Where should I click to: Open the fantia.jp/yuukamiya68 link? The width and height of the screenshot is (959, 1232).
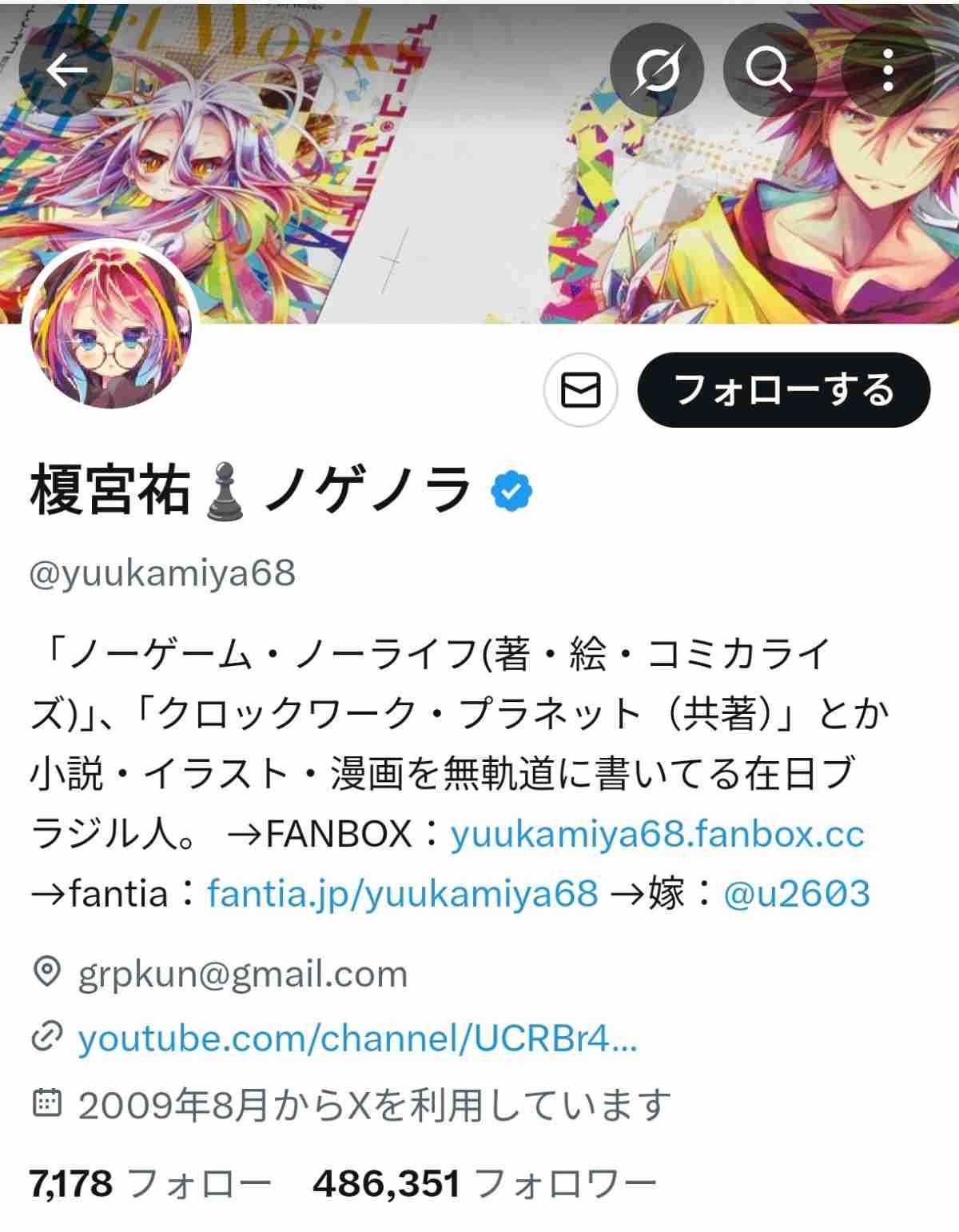[x=402, y=893]
